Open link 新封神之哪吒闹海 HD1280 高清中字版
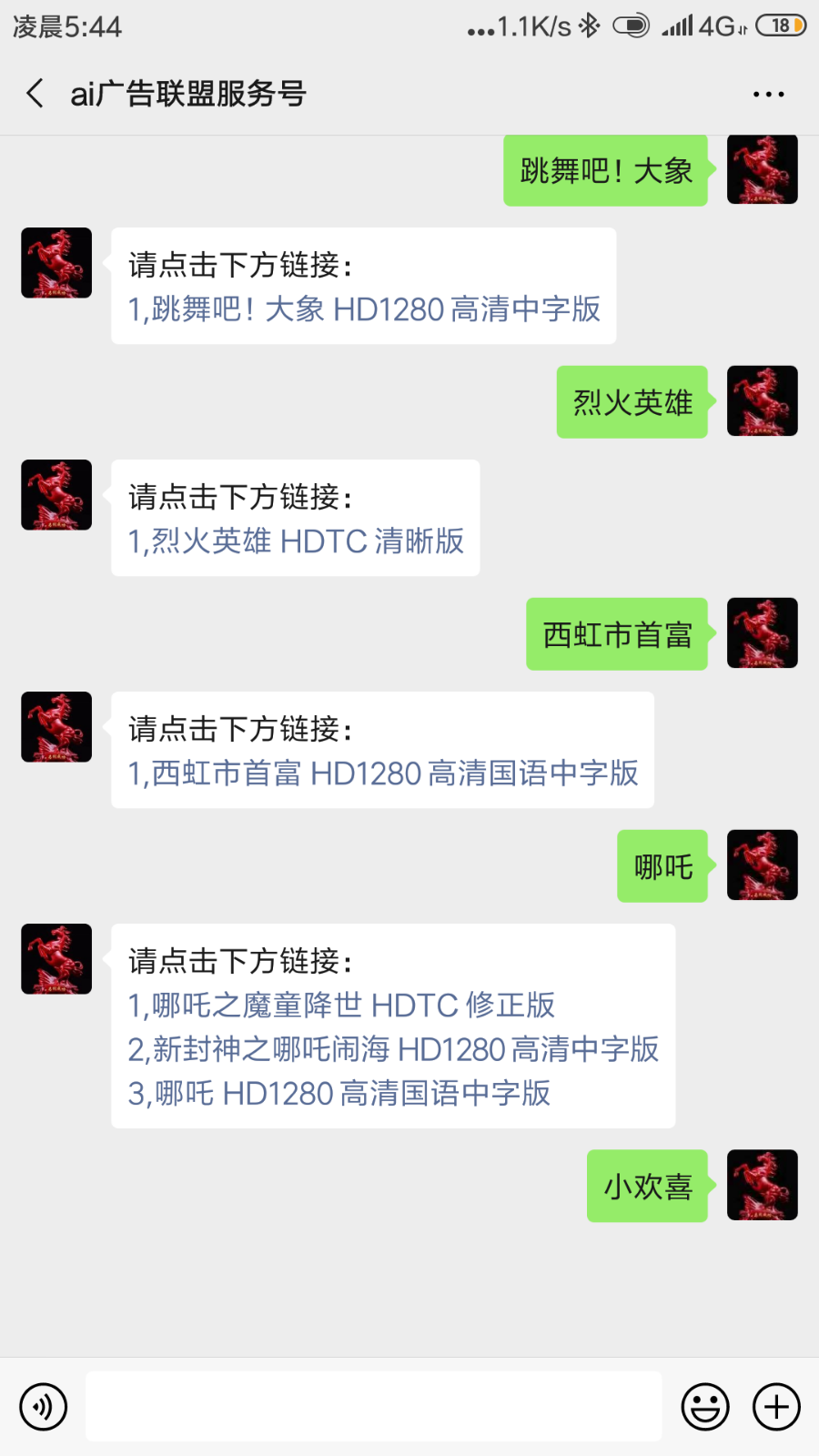This screenshot has width=819, height=1456. point(393,1049)
